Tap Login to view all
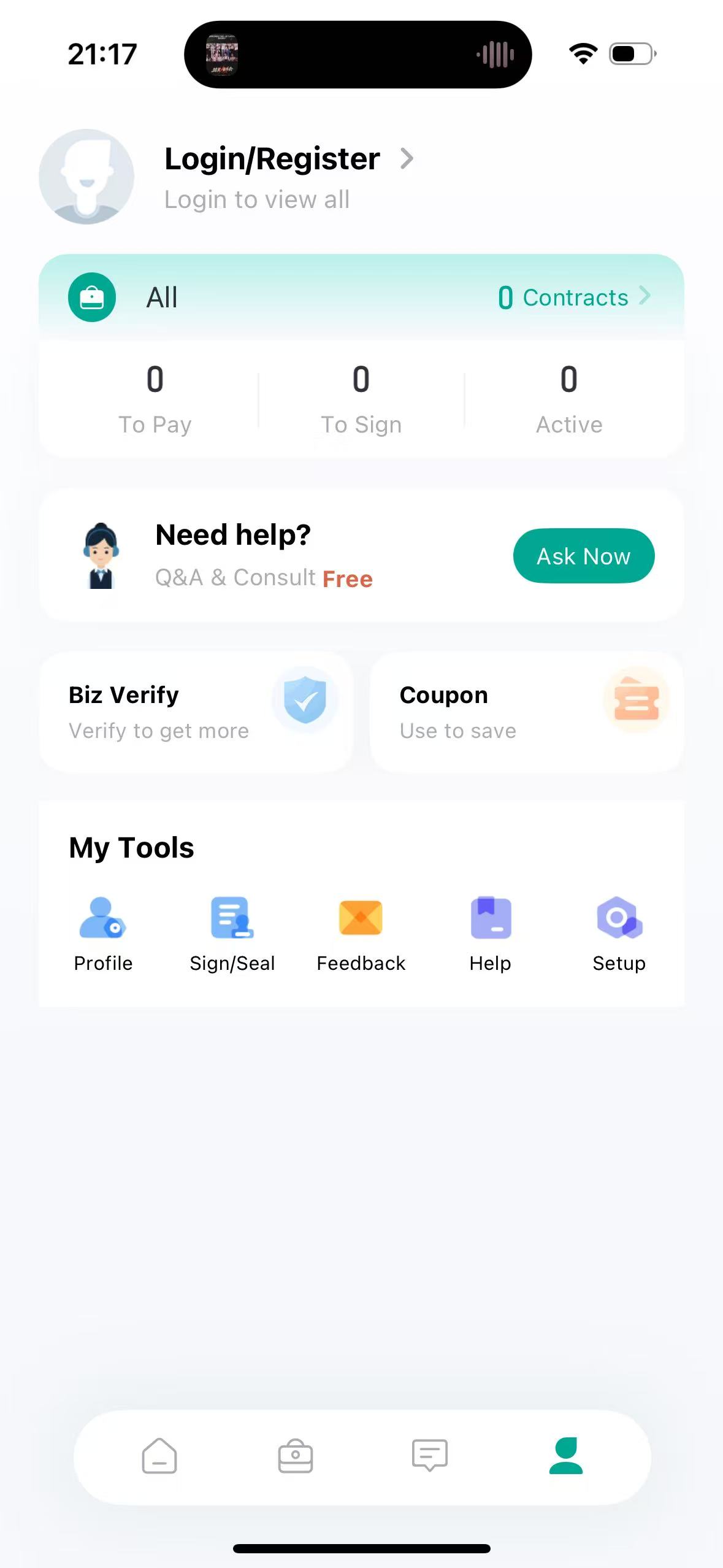Screen dimensions: 723x1568 (x=257, y=198)
